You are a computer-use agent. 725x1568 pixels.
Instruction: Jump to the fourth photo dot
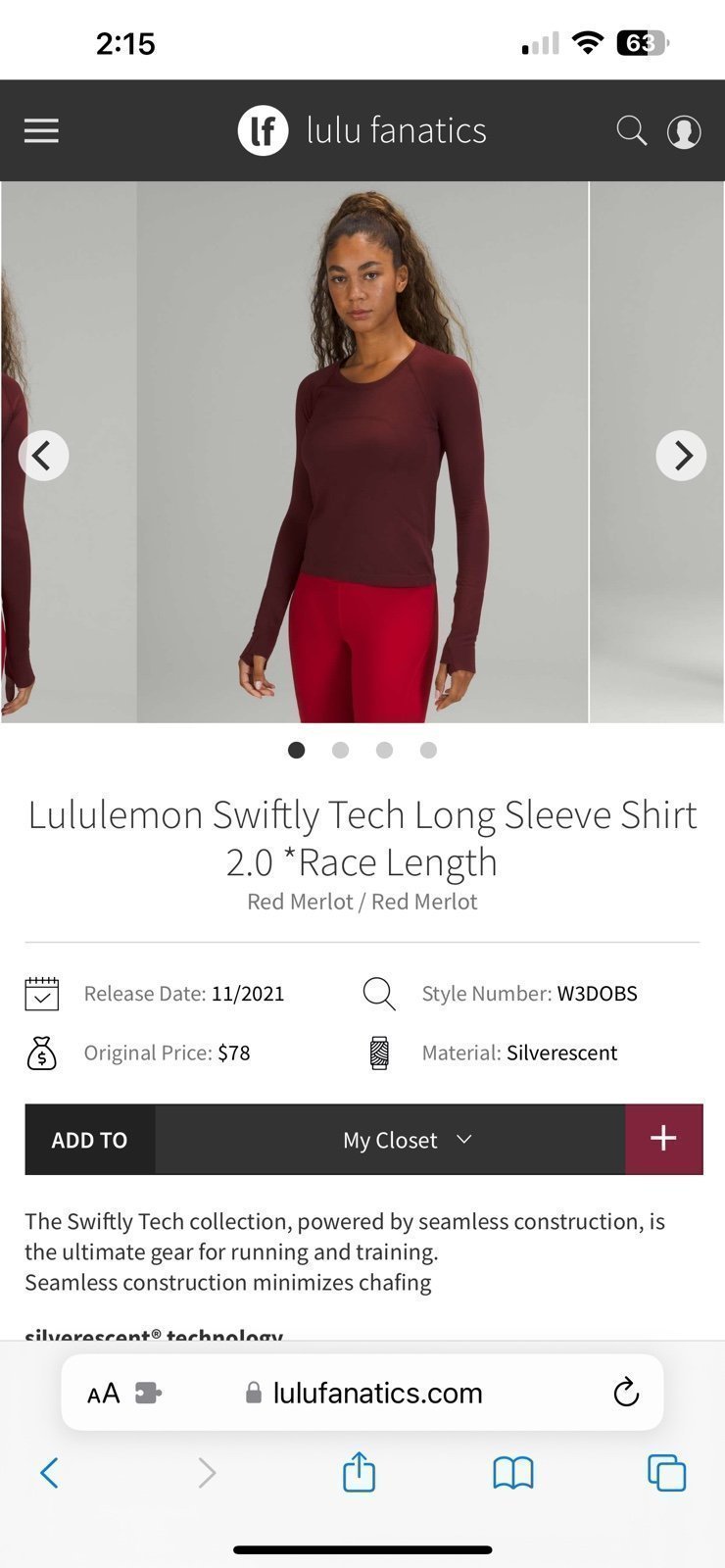[428, 750]
